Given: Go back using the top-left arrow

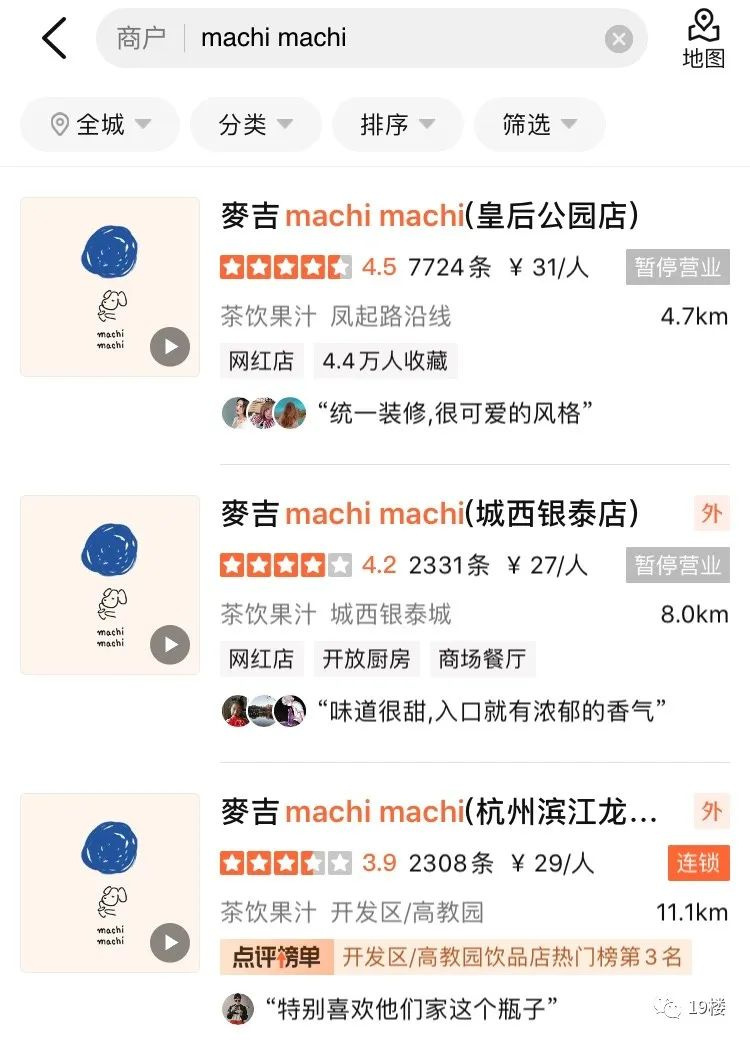Looking at the screenshot, I should (54, 39).
